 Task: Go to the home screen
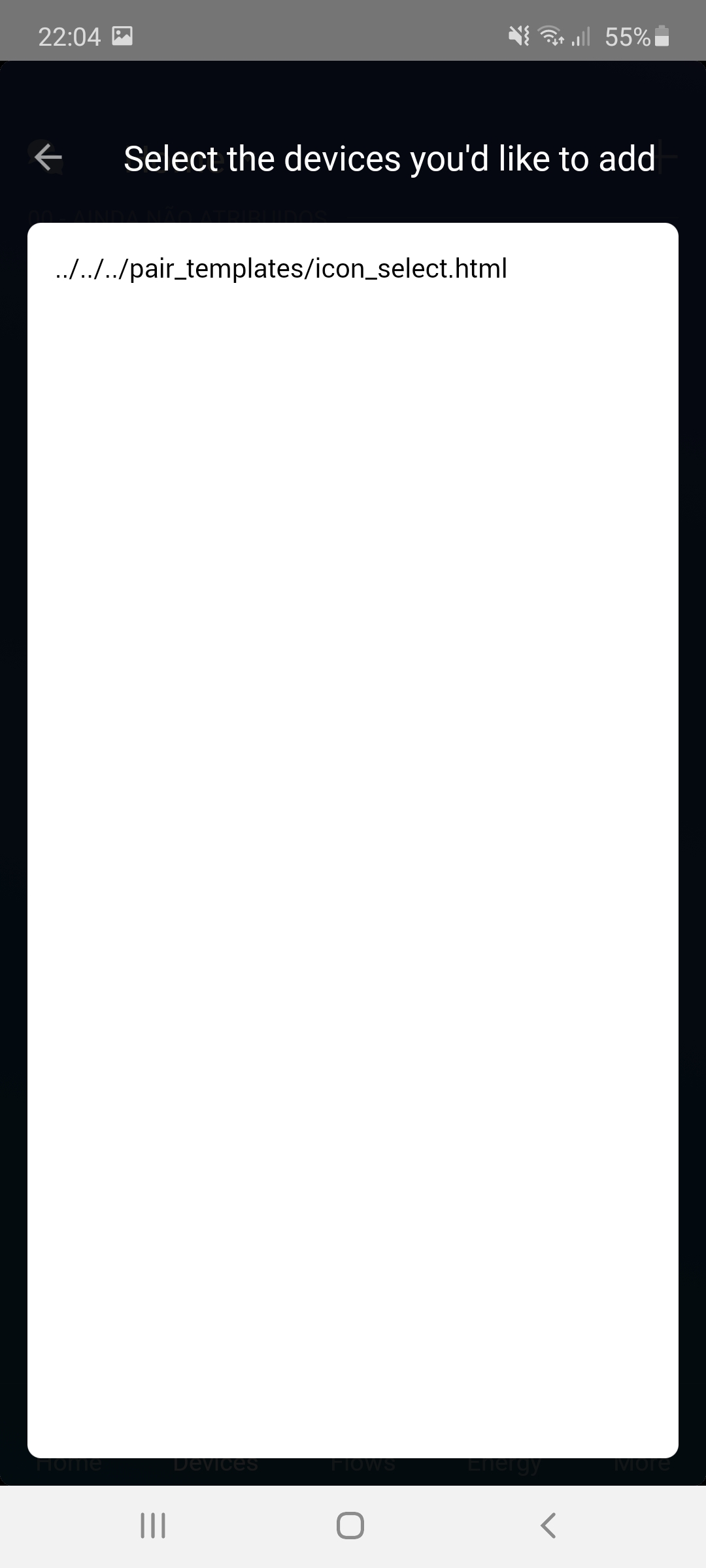coord(350,1526)
